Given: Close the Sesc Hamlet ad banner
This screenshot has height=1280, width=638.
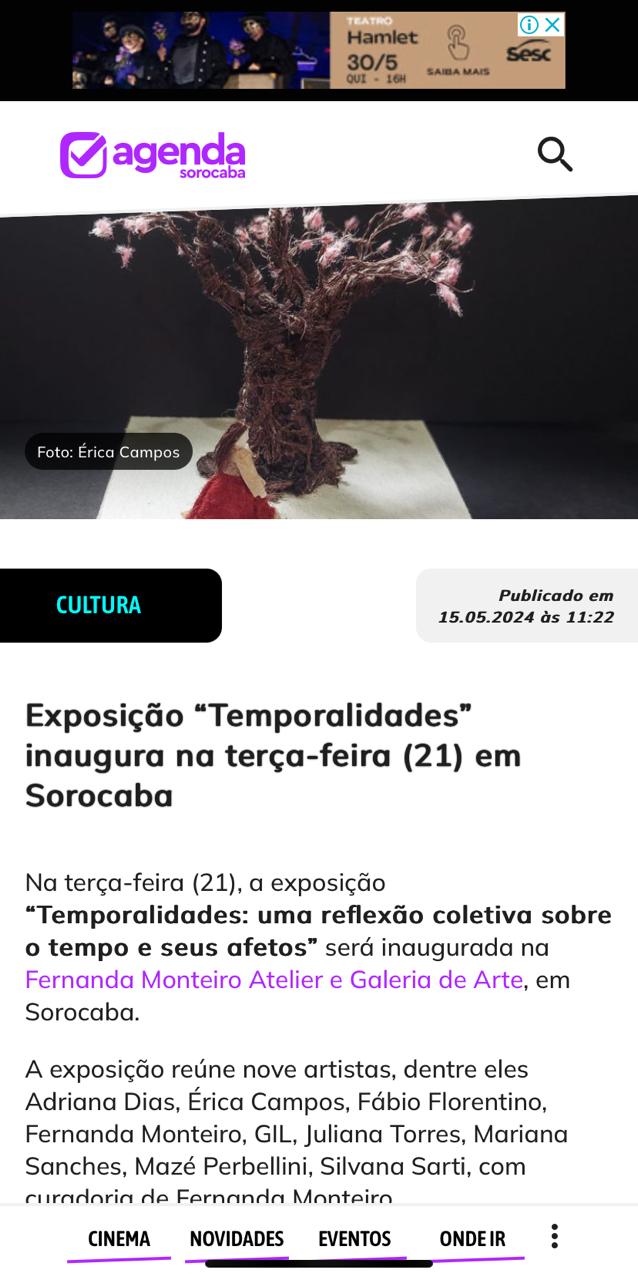Looking at the screenshot, I should (553, 25).
